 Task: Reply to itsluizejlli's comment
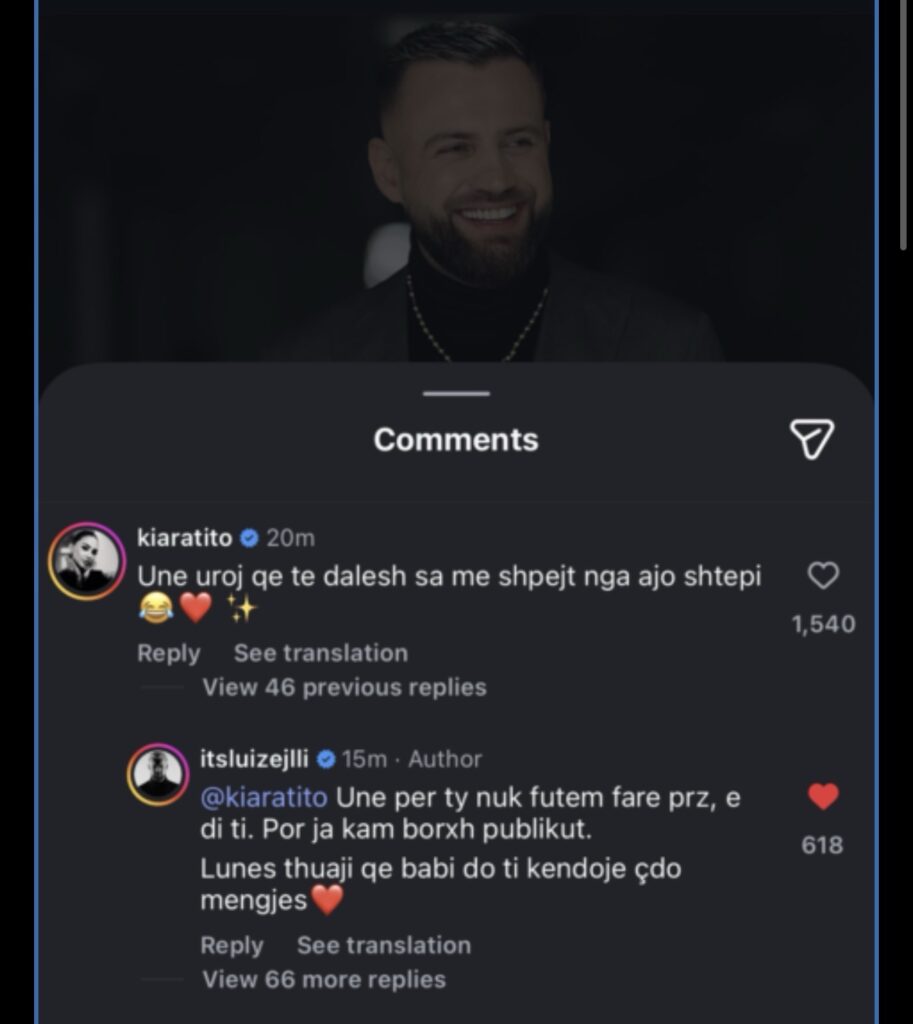coord(232,945)
